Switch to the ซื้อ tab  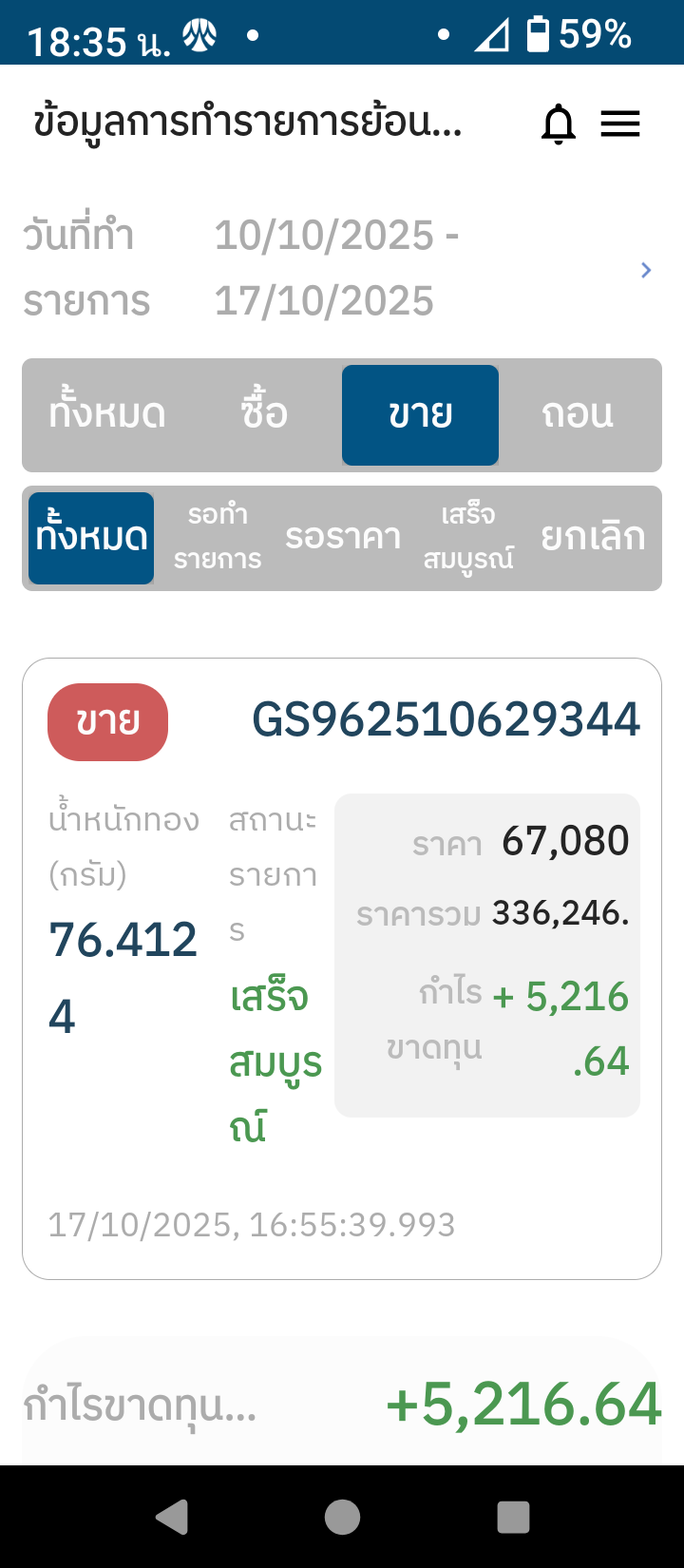(263, 415)
